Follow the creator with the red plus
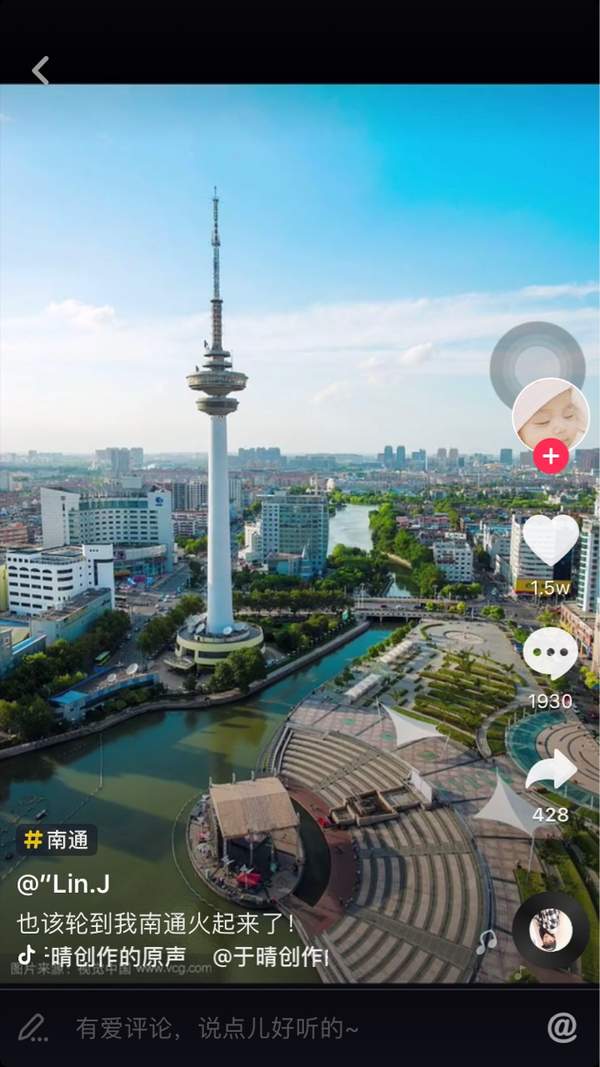Image resolution: width=600 pixels, height=1067 pixels. tap(550, 456)
